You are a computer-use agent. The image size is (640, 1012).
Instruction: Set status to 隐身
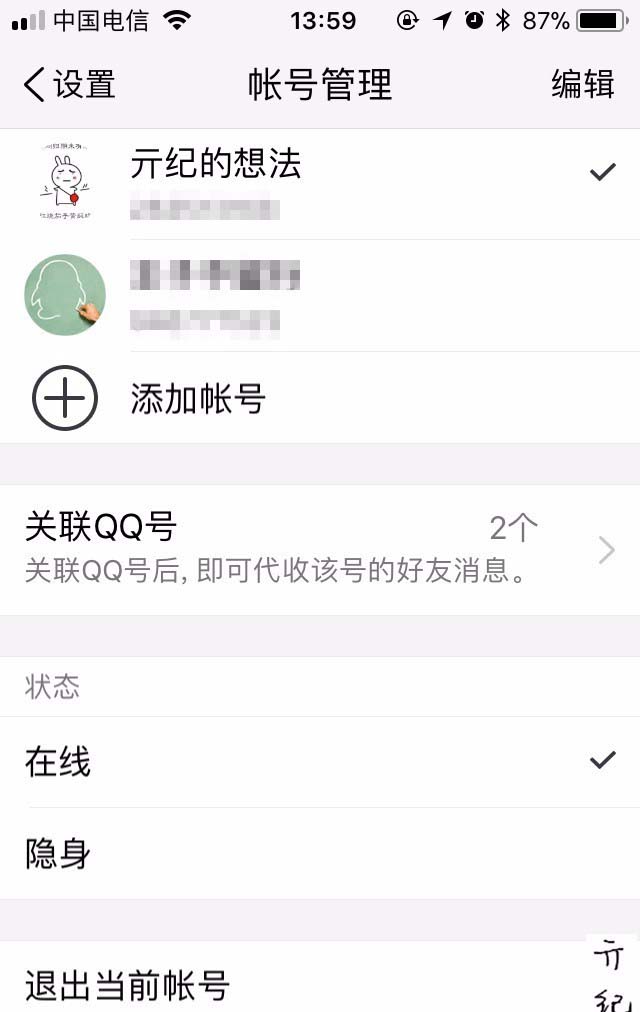click(x=320, y=854)
